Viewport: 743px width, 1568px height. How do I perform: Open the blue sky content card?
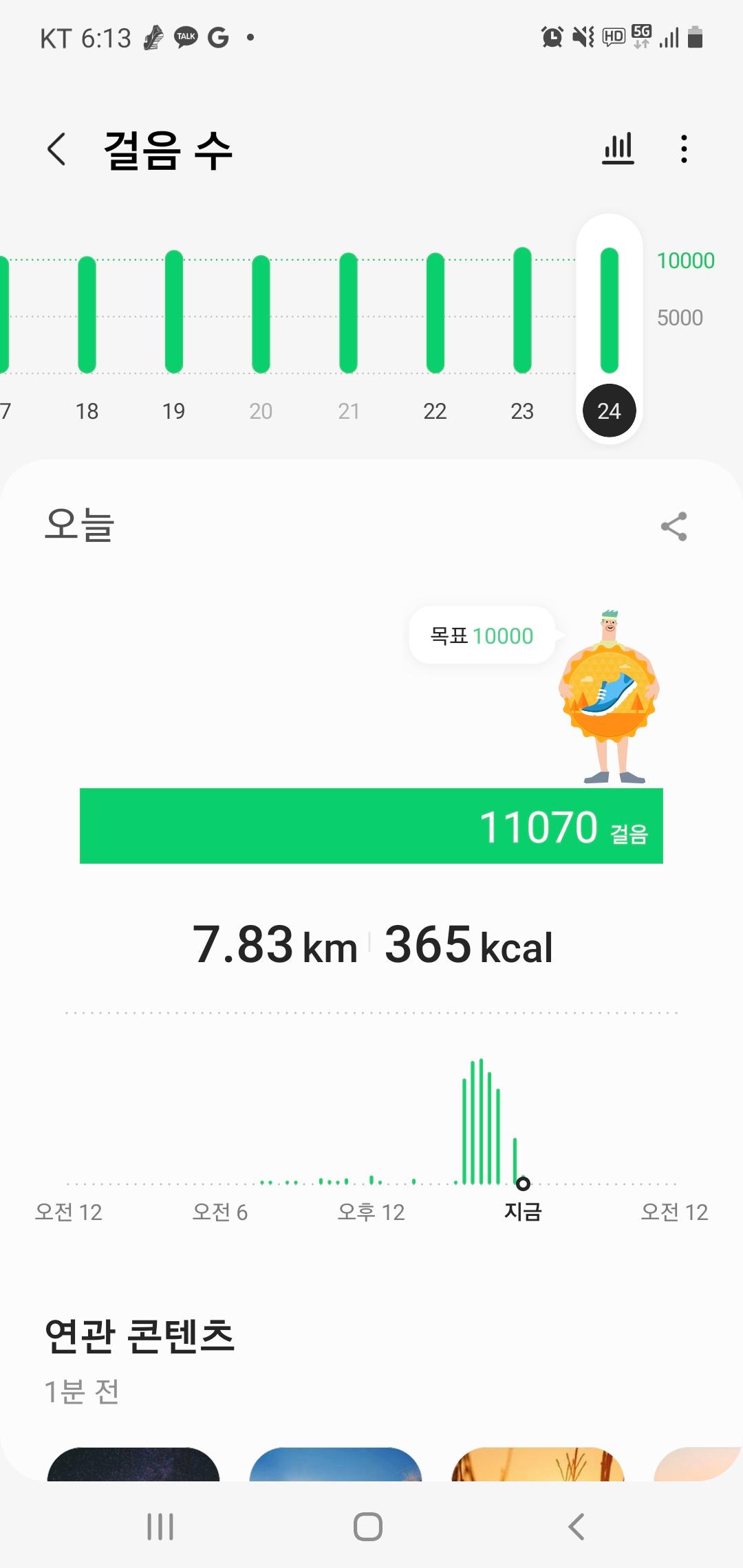pyautogui.click(x=336, y=1463)
